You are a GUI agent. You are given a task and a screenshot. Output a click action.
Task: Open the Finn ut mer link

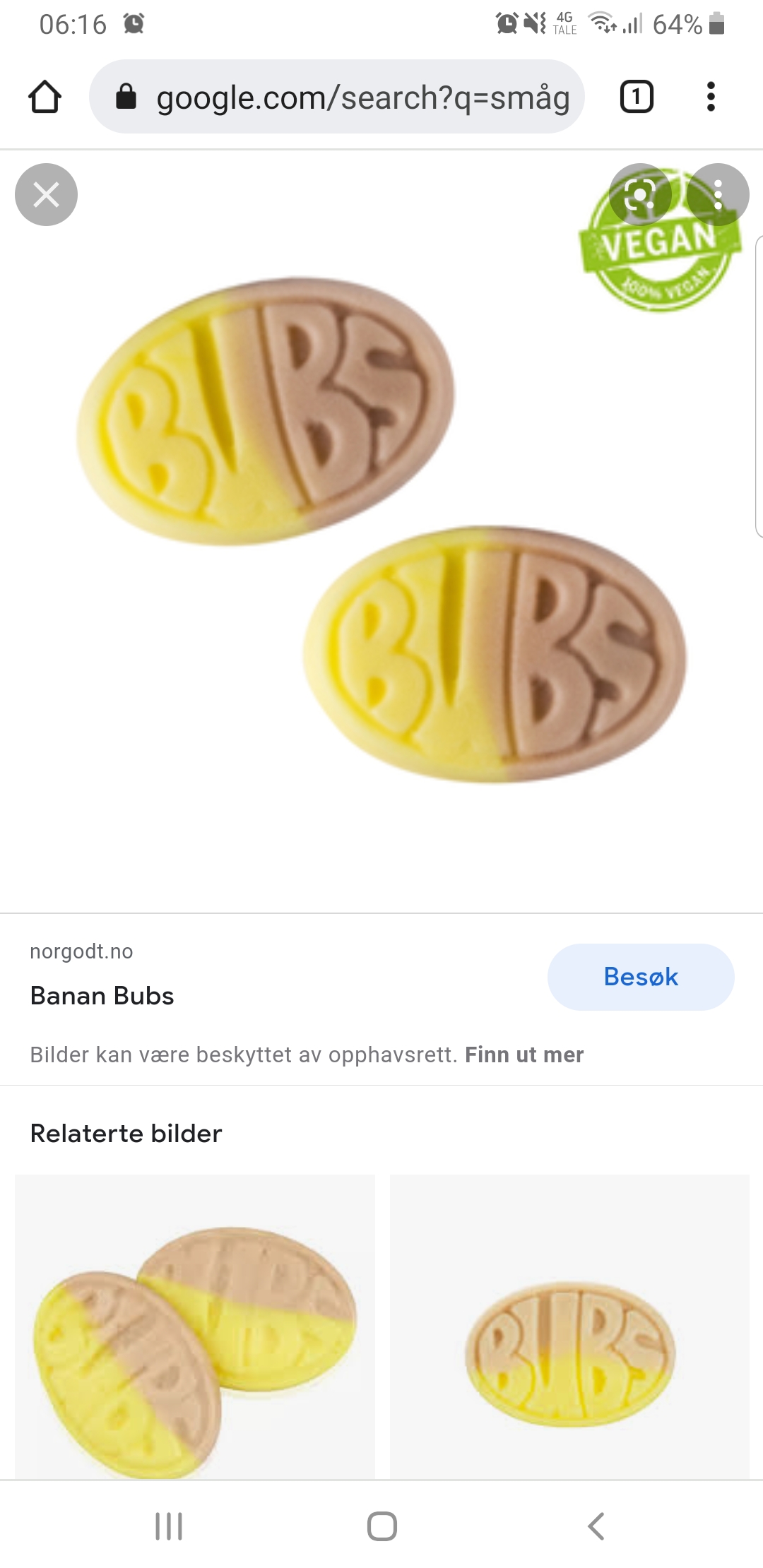[524, 1055]
